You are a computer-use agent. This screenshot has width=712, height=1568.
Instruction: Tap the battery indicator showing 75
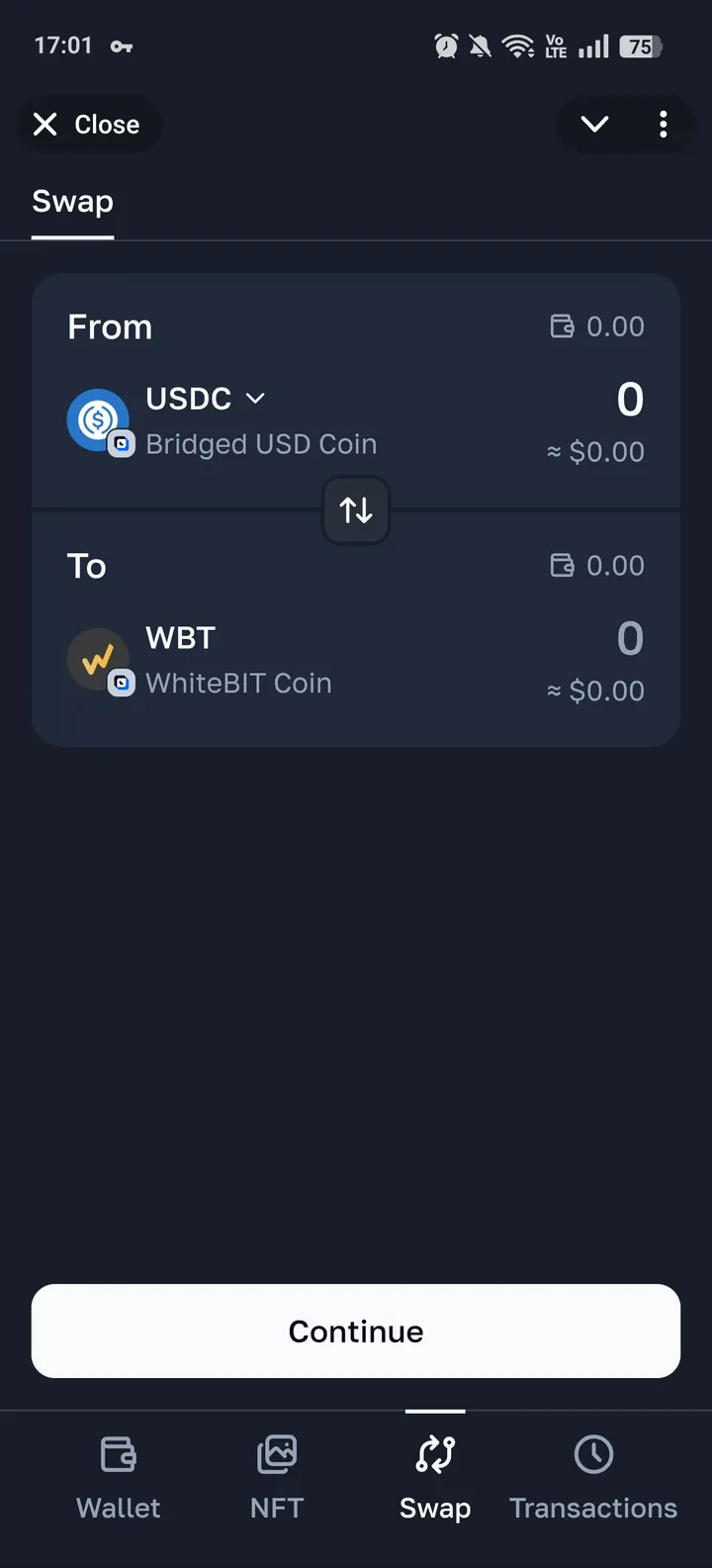[x=640, y=46]
